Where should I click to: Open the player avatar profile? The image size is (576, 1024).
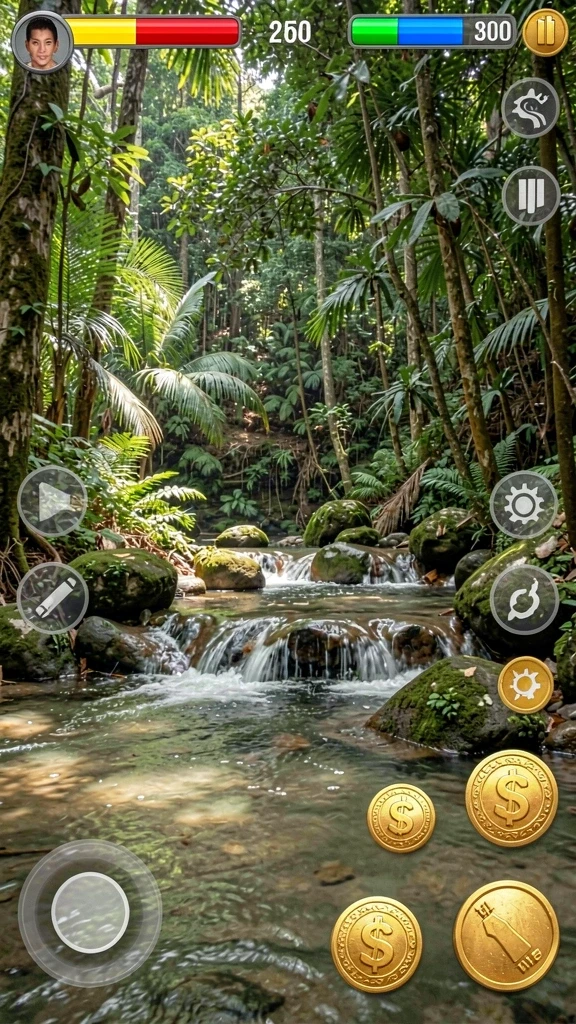(42, 42)
